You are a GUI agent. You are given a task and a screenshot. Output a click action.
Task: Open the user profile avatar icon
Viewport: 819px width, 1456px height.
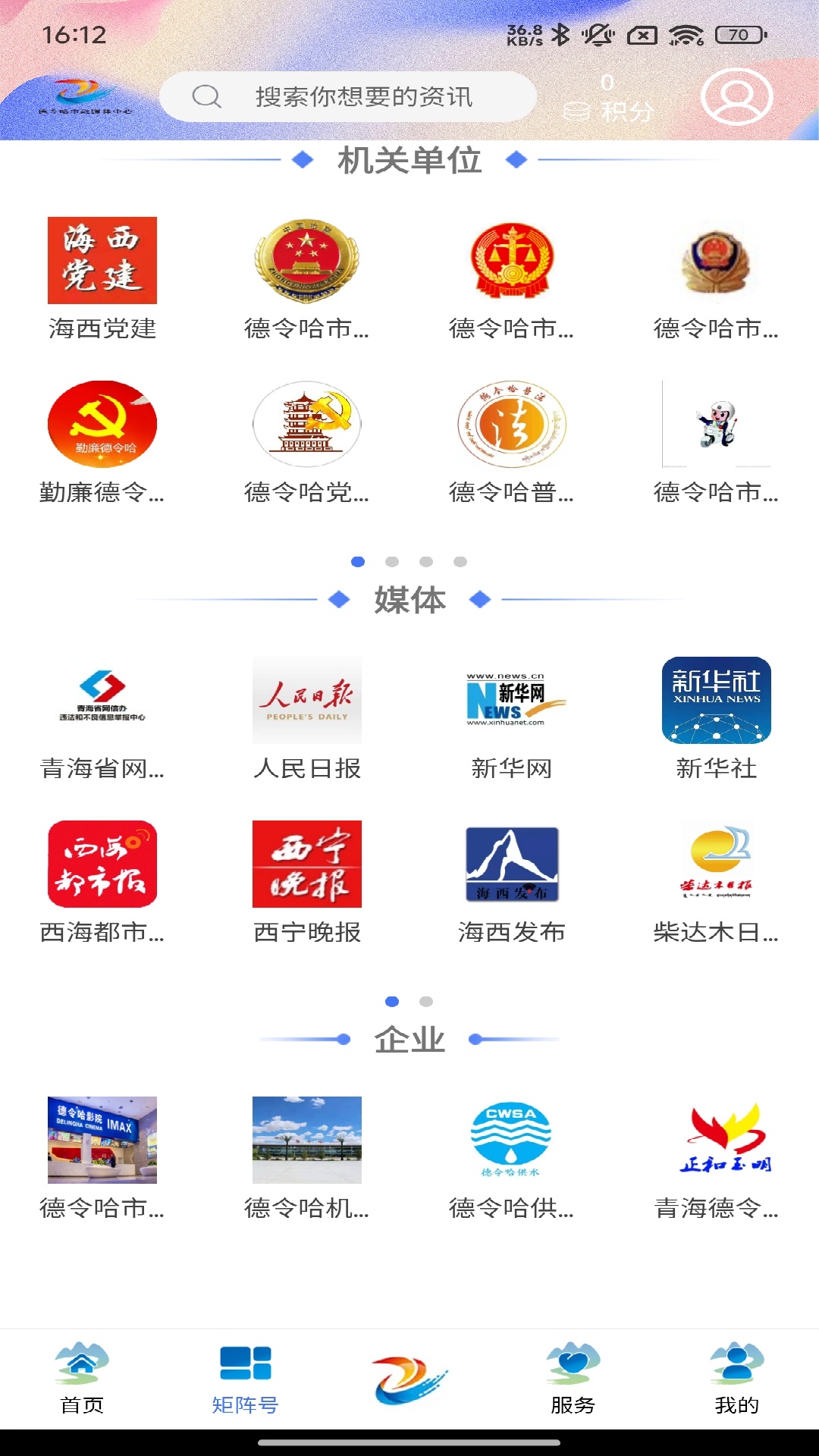[736, 97]
